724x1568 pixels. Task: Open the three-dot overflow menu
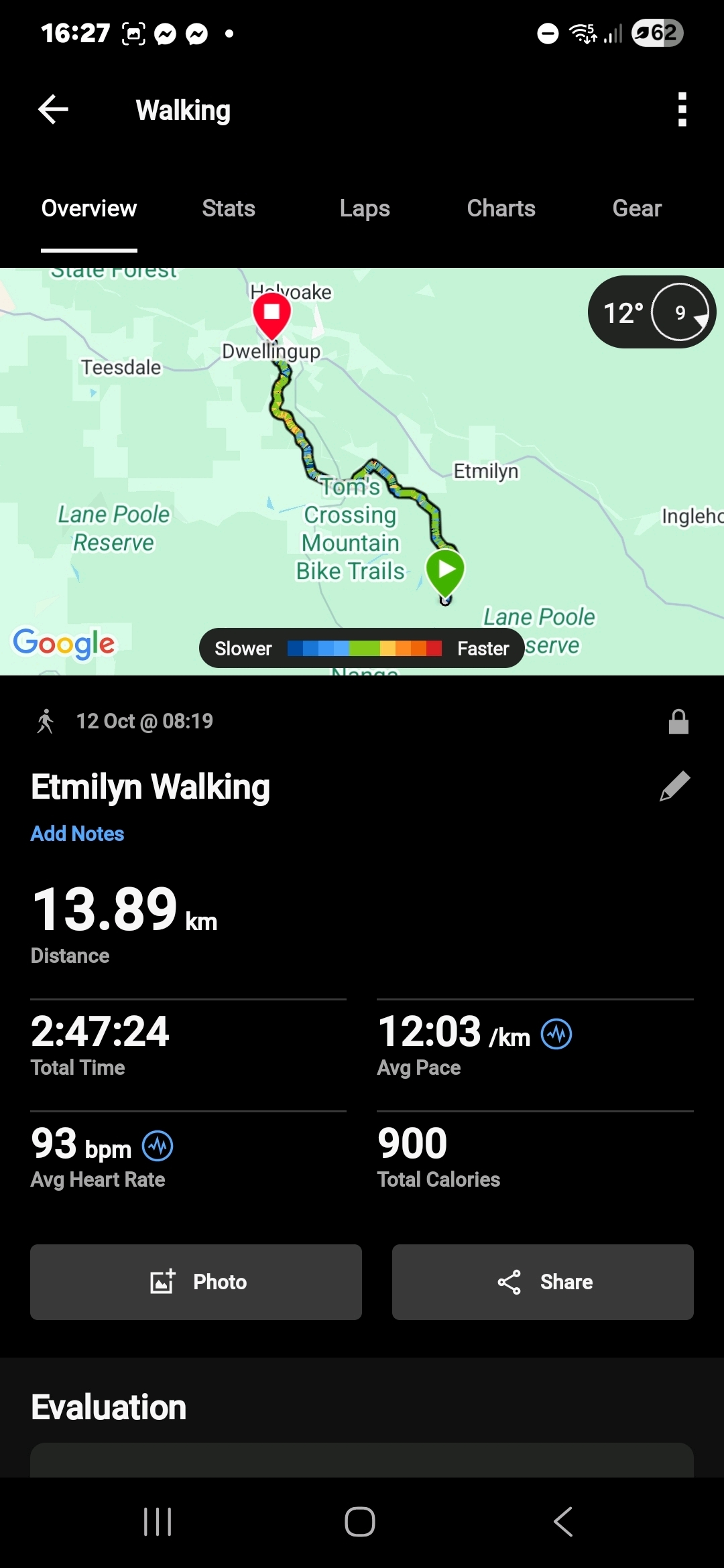click(682, 110)
